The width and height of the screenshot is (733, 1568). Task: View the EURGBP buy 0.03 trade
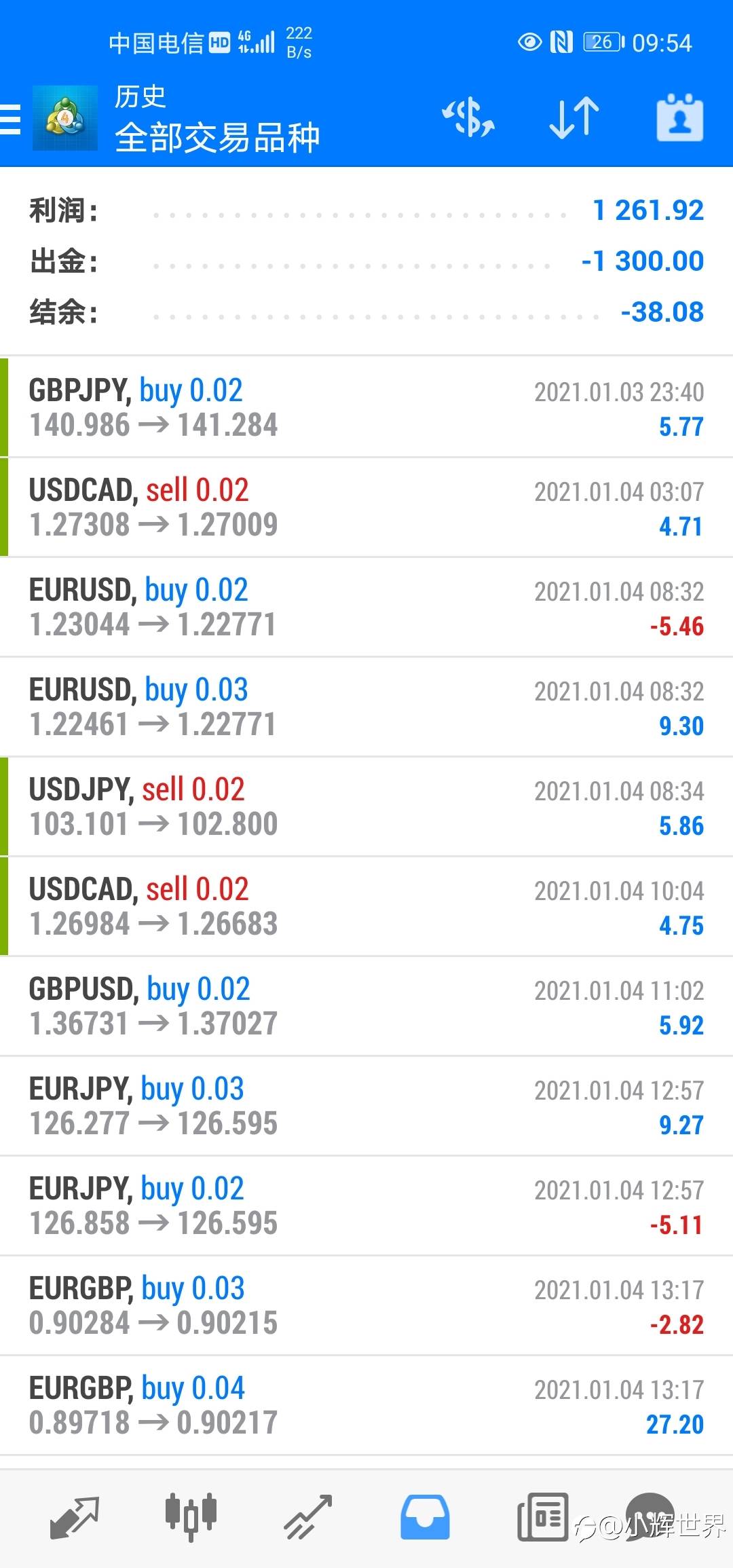coord(366,1305)
